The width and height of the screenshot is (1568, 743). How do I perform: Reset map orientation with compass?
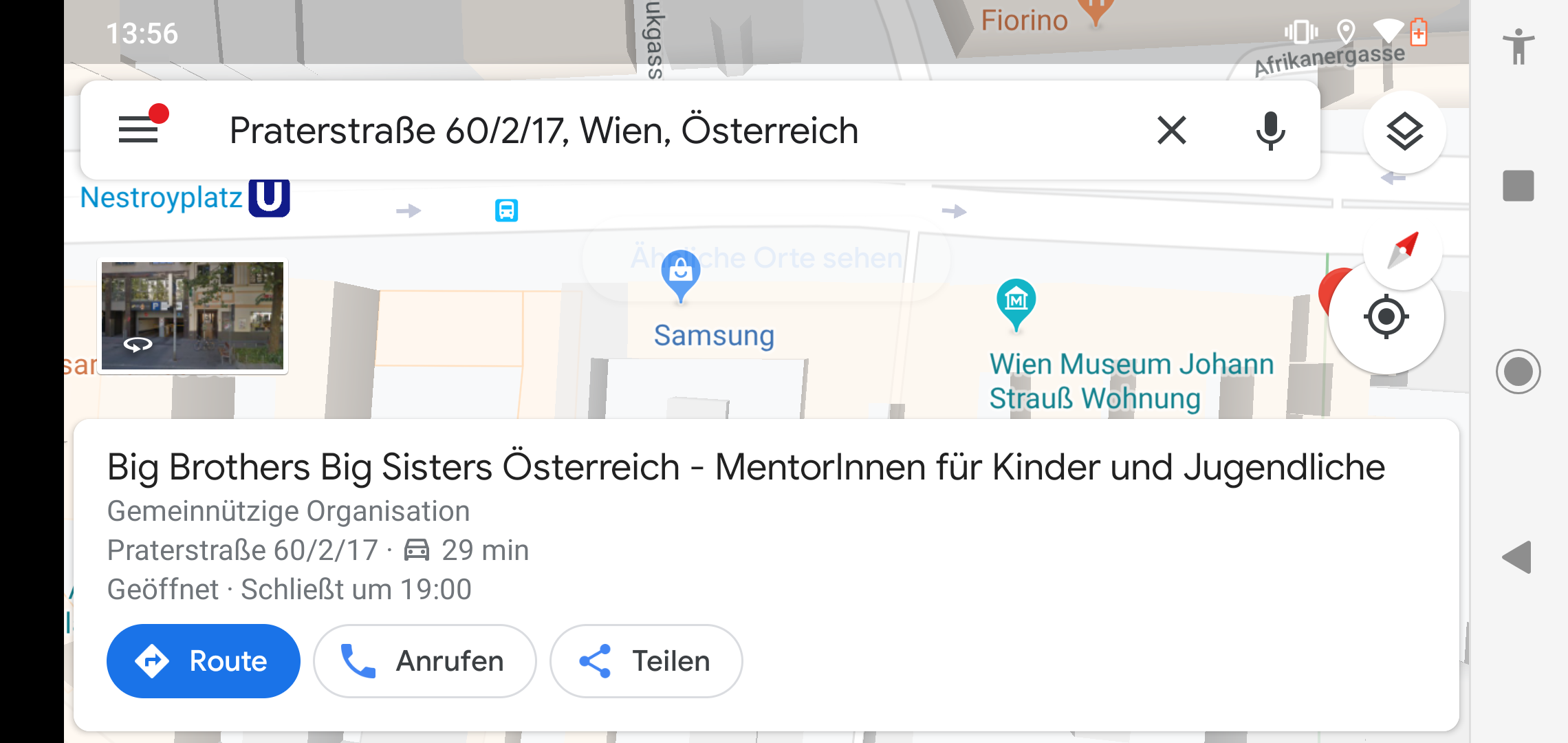(x=1403, y=250)
